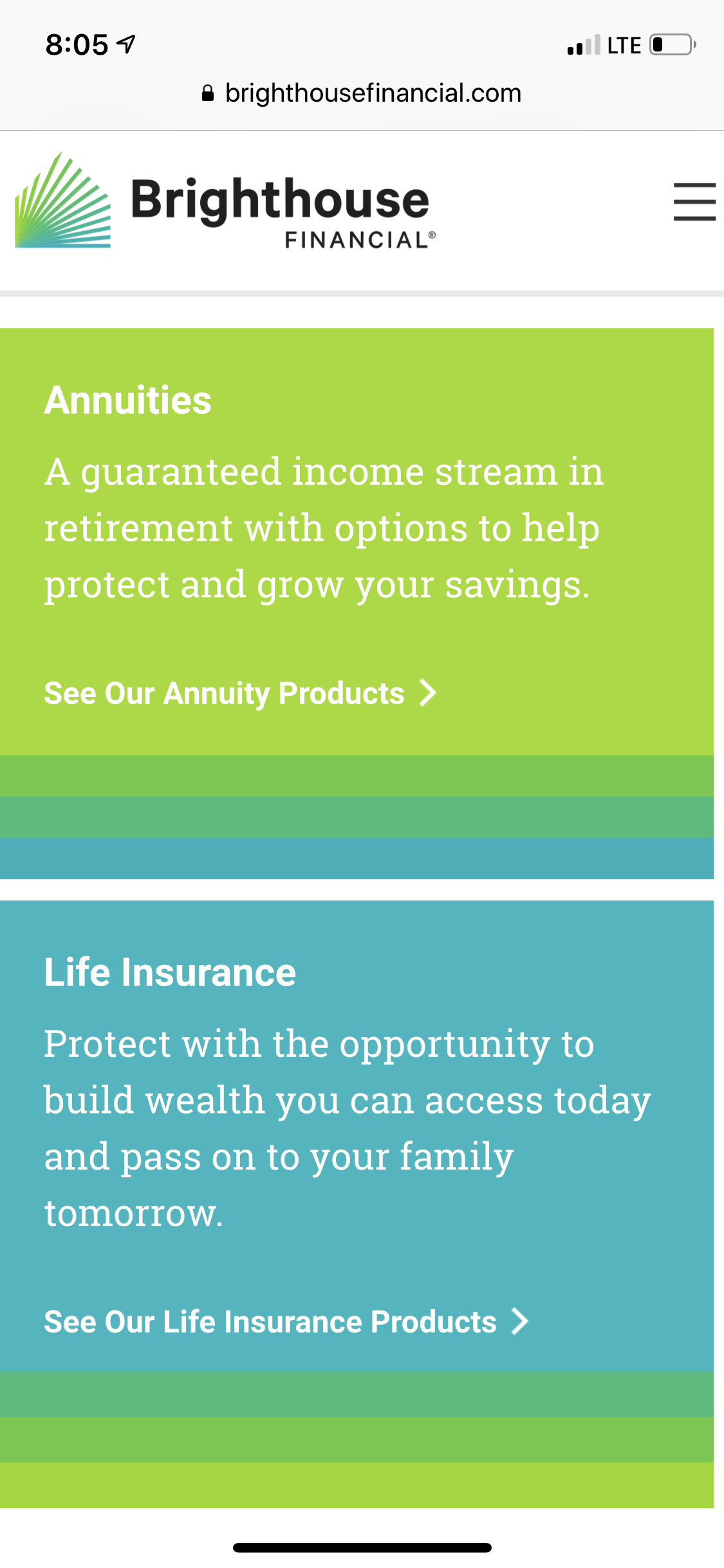The image size is (724, 1568).
Task: Open the hamburger navigation menu
Action: click(x=694, y=201)
